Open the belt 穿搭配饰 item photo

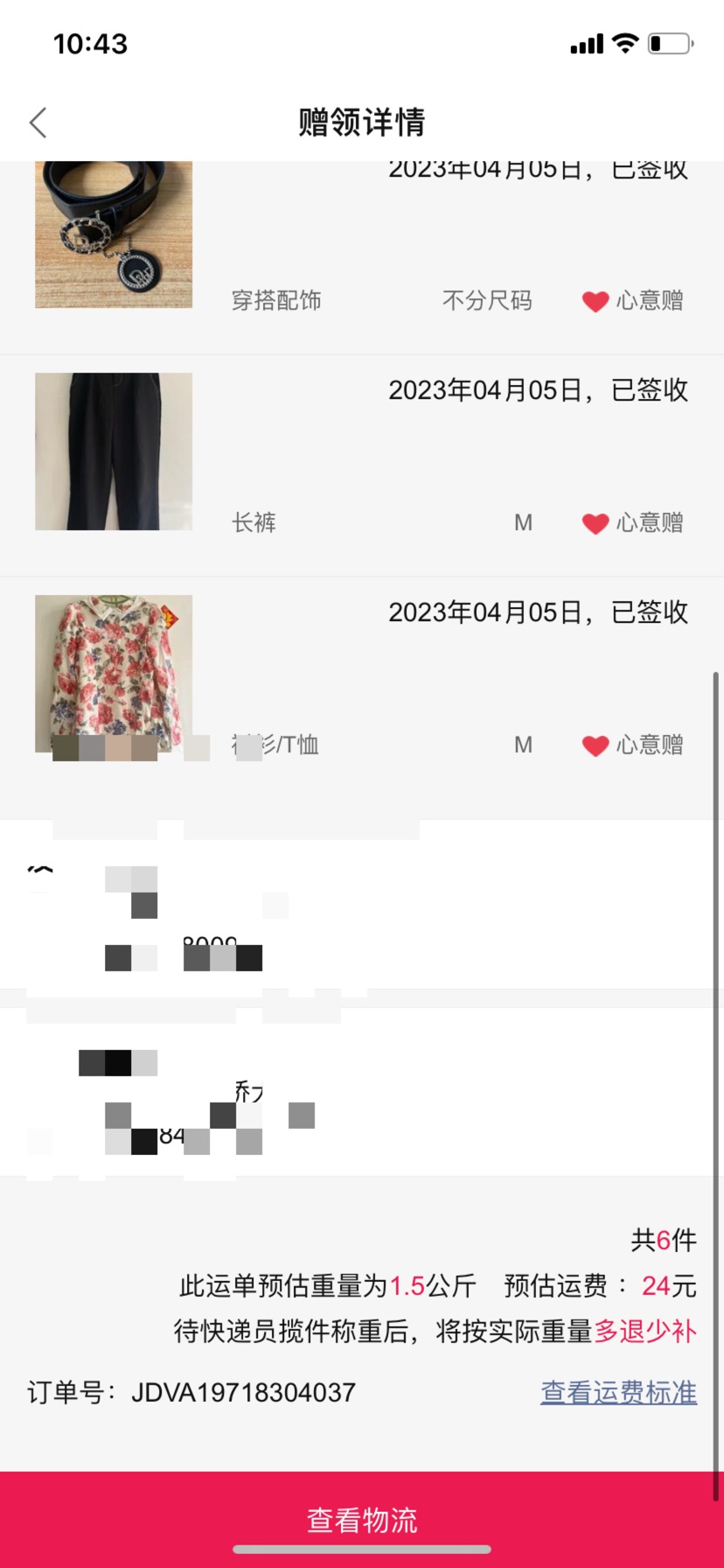114,234
